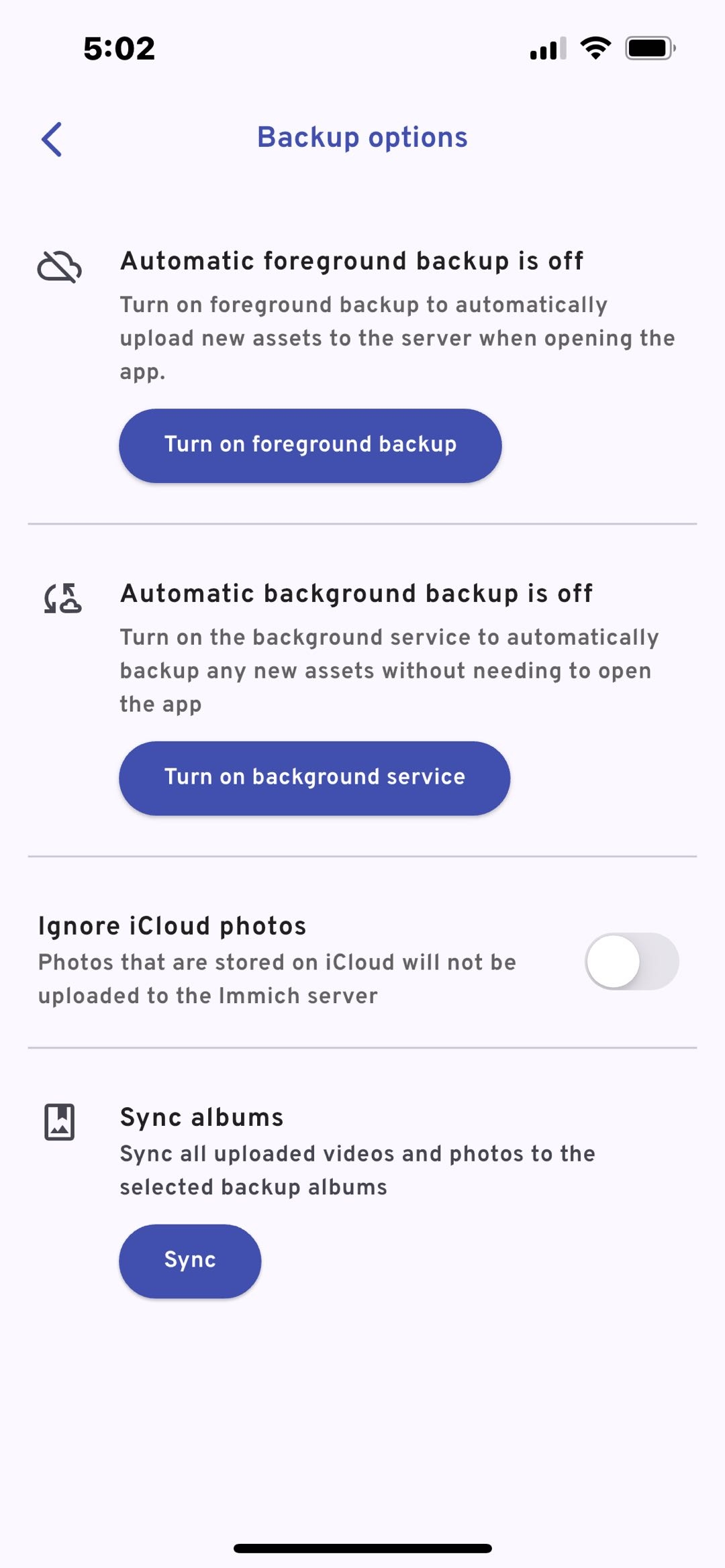Image resolution: width=725 pixels, height=1568 pixels.
Task: Select the Automatic foreground backup heading
Action: [352, 262]
